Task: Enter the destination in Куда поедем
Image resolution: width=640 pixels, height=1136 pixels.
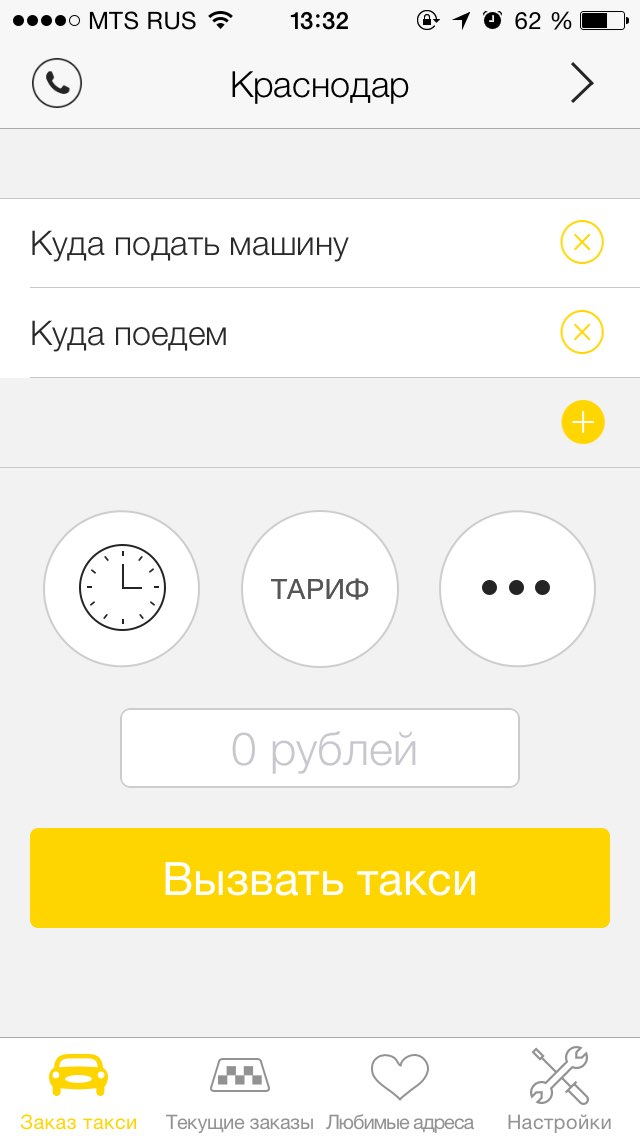Action: pos(290,333)
